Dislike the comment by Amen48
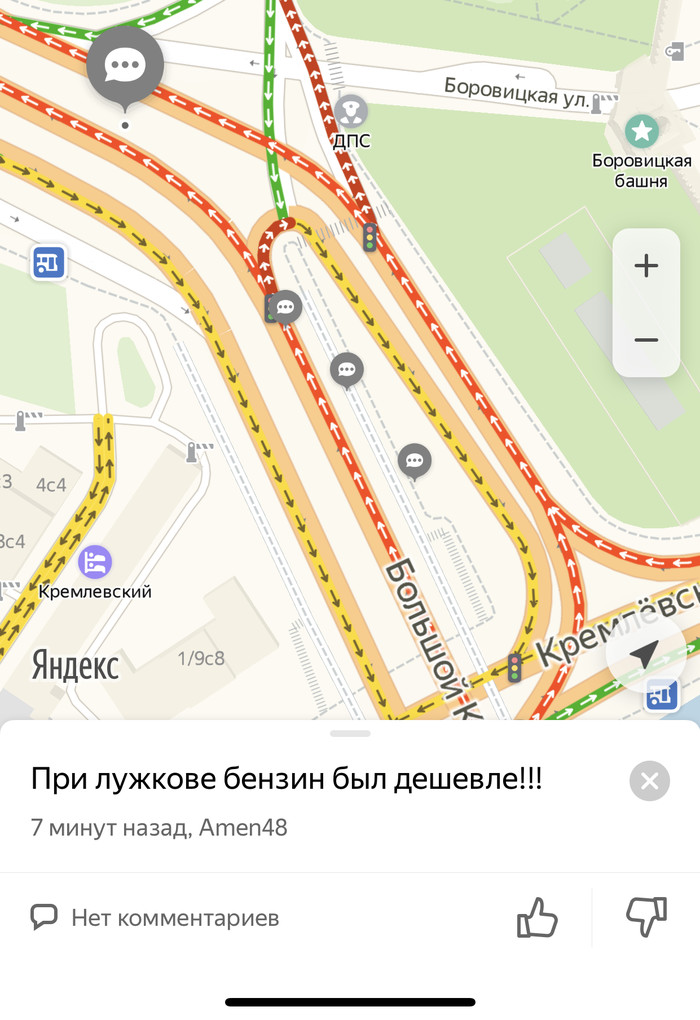This screenshot has width=700, height=1020. point(646,917)
